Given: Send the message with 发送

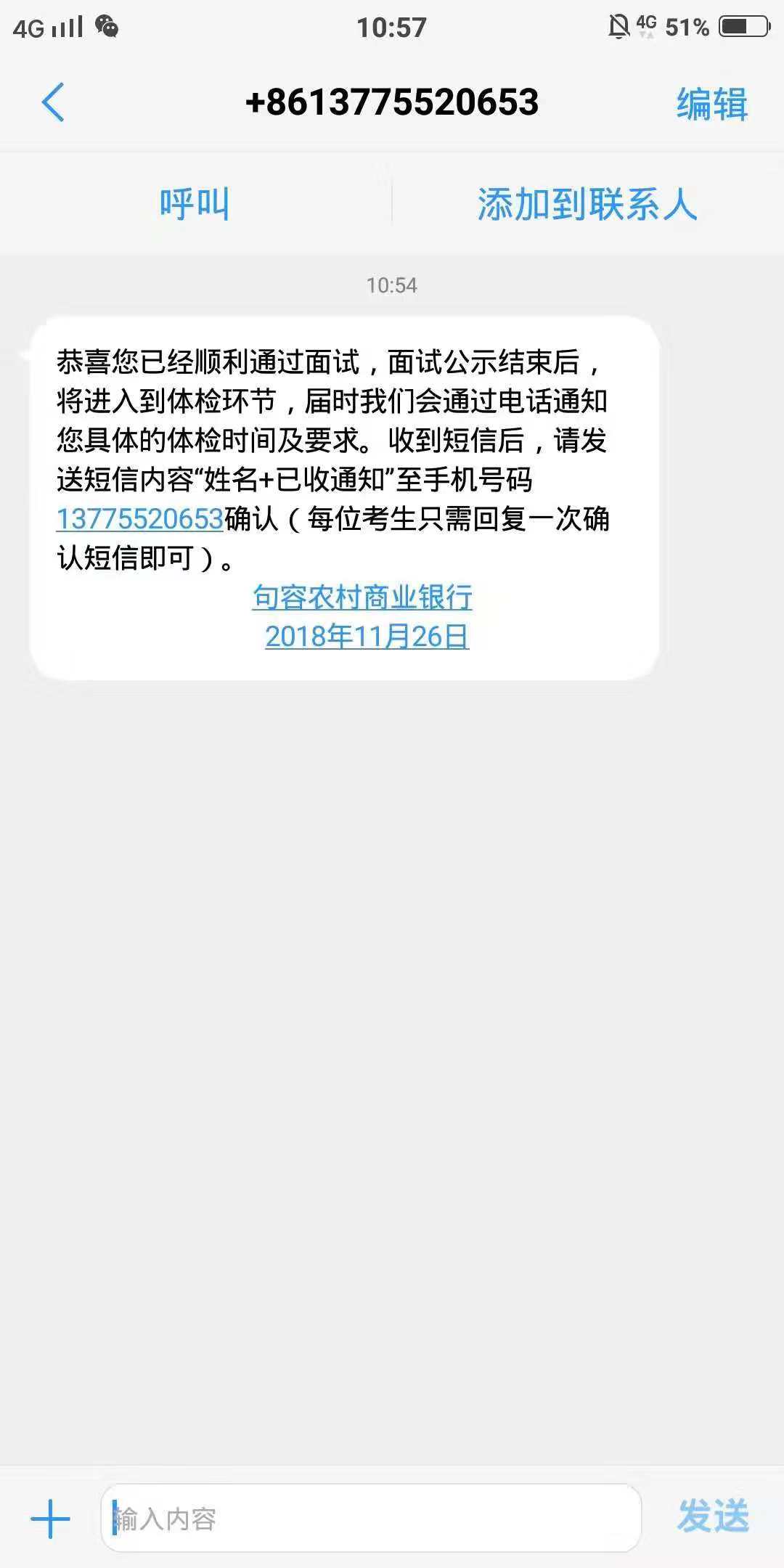Looking at the screenshot, I should coord(713,1516).
